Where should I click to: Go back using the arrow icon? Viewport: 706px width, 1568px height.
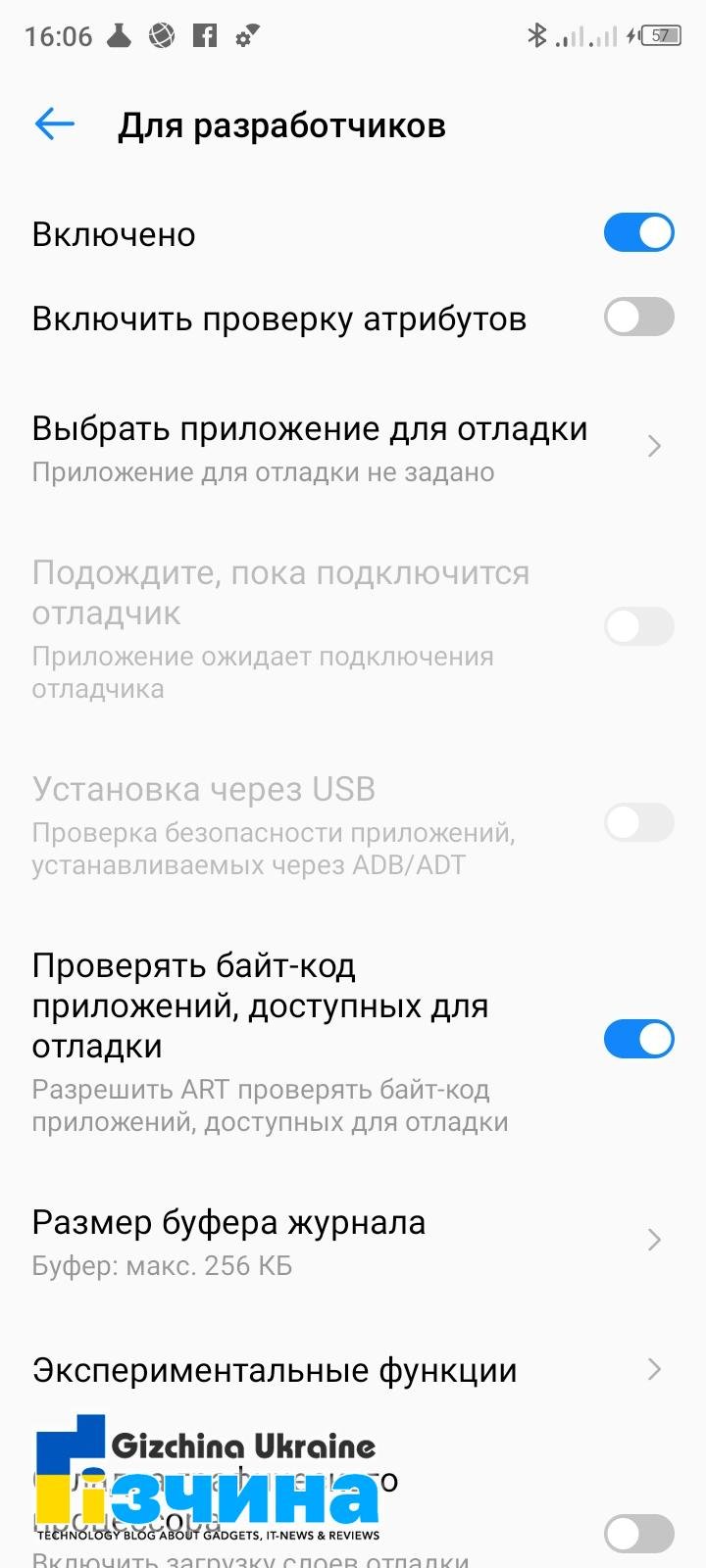coord(55,123)
